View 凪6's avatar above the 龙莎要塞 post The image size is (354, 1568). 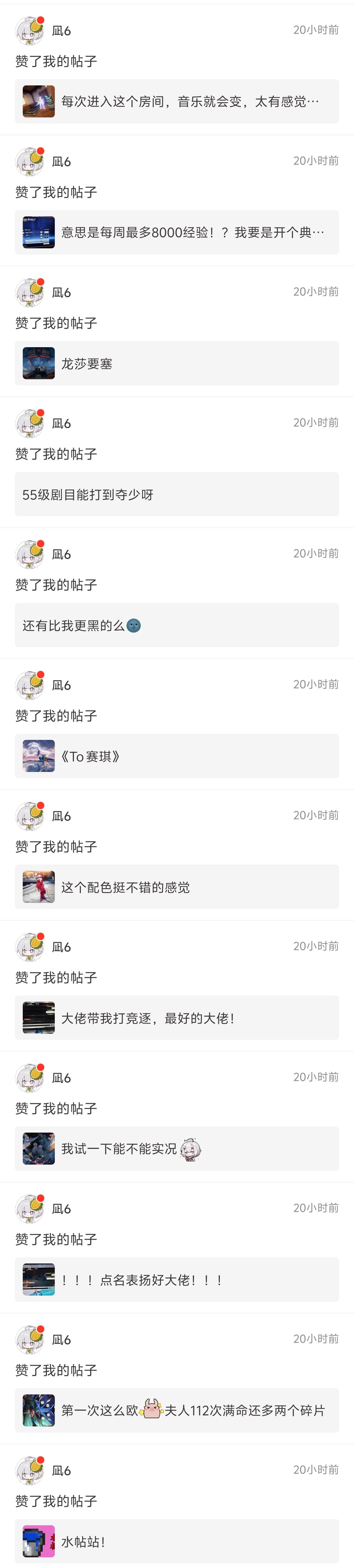pyautogui.click(x=29, y=293)
